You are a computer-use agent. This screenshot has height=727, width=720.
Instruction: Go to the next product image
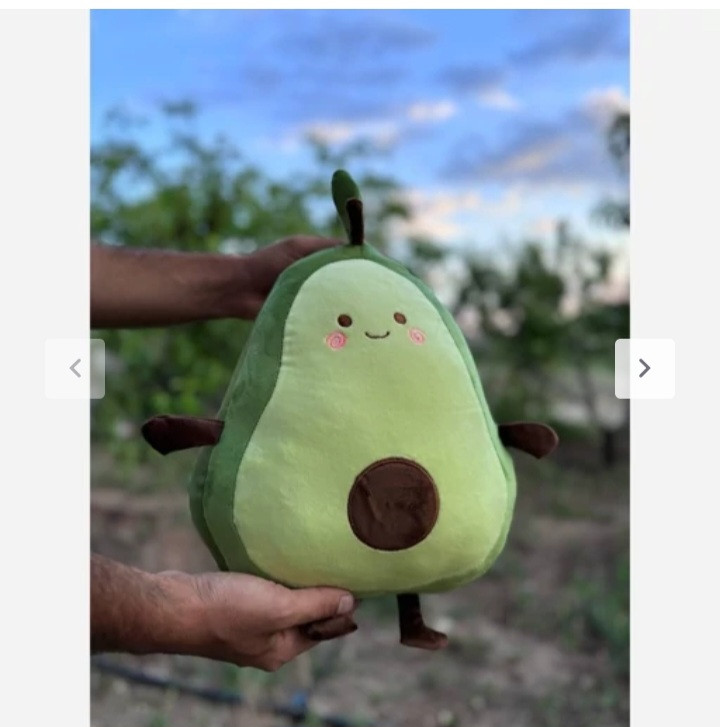(644, 369)
